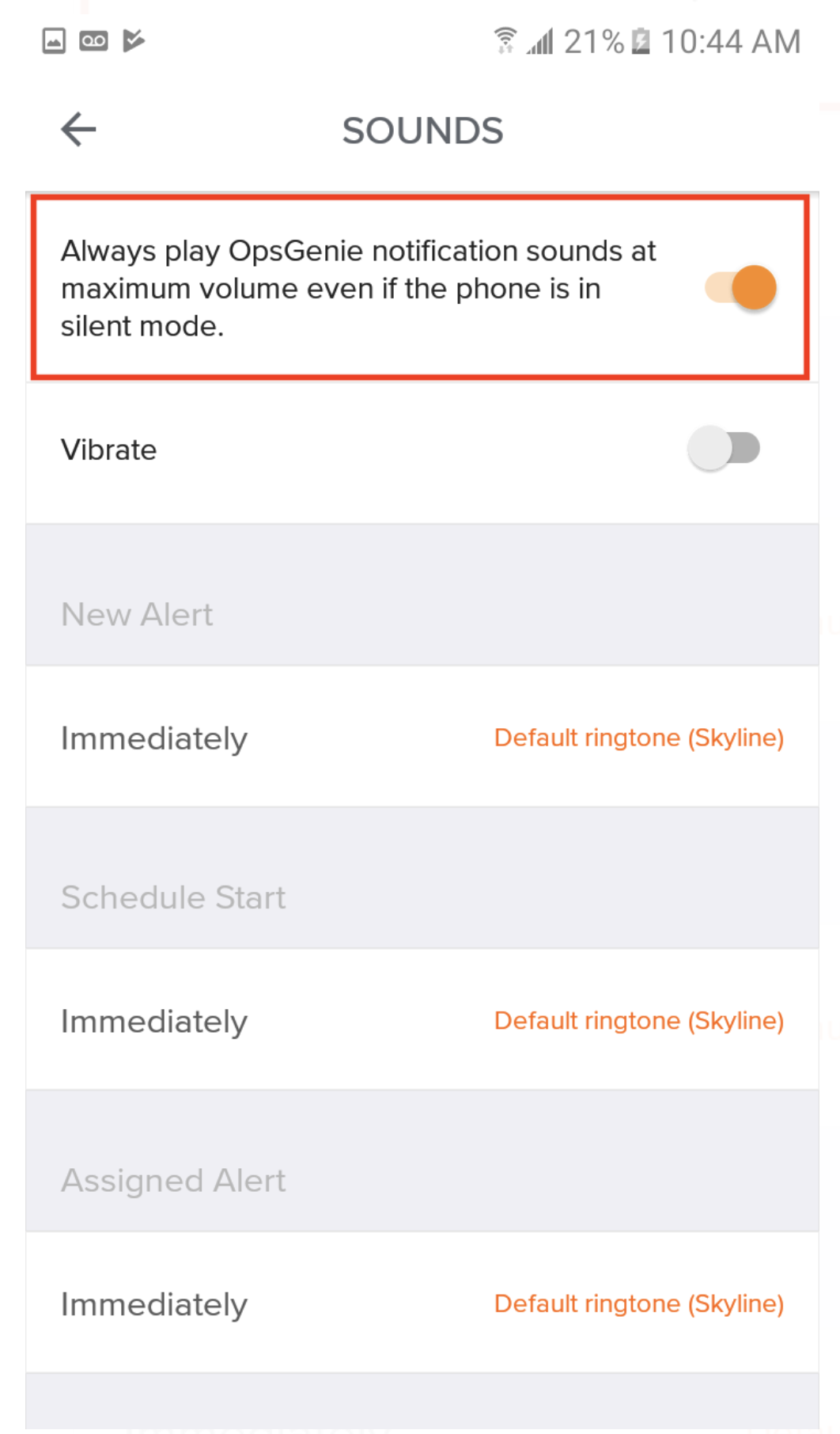This screenshot has width=840, height=1434.
Task: Change the Assigned Alert Immediately ringtone
Action: pos(638,1303)
